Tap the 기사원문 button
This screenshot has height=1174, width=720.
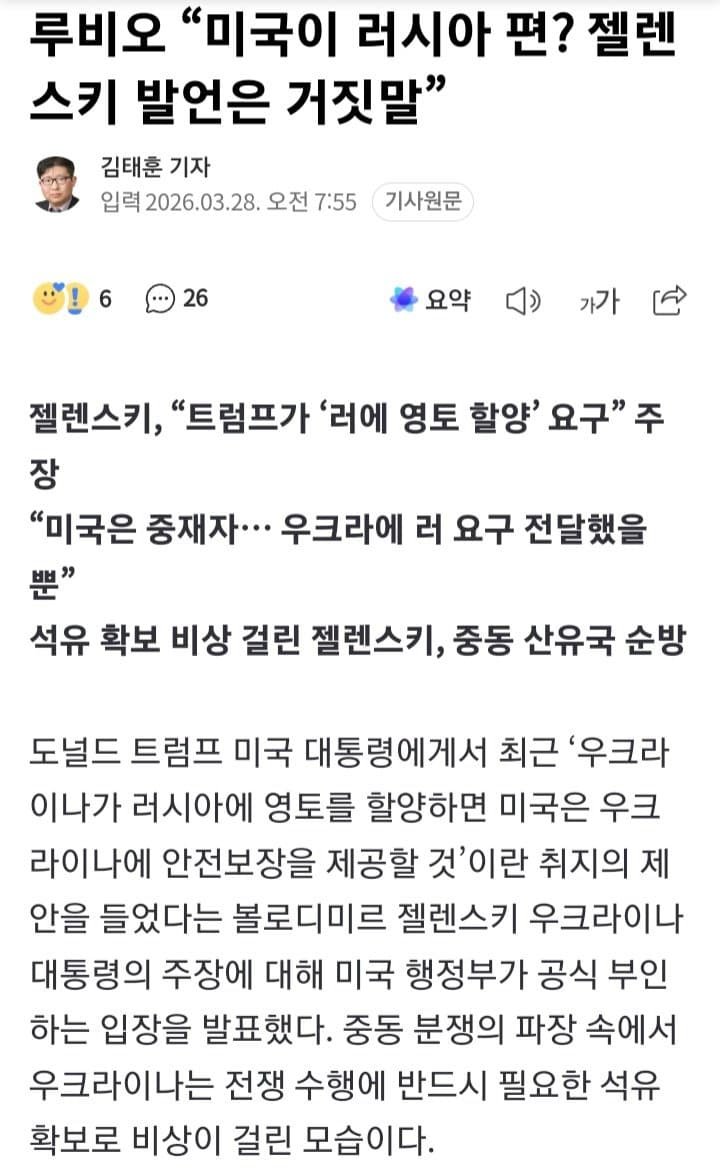(x=422, y=202)
